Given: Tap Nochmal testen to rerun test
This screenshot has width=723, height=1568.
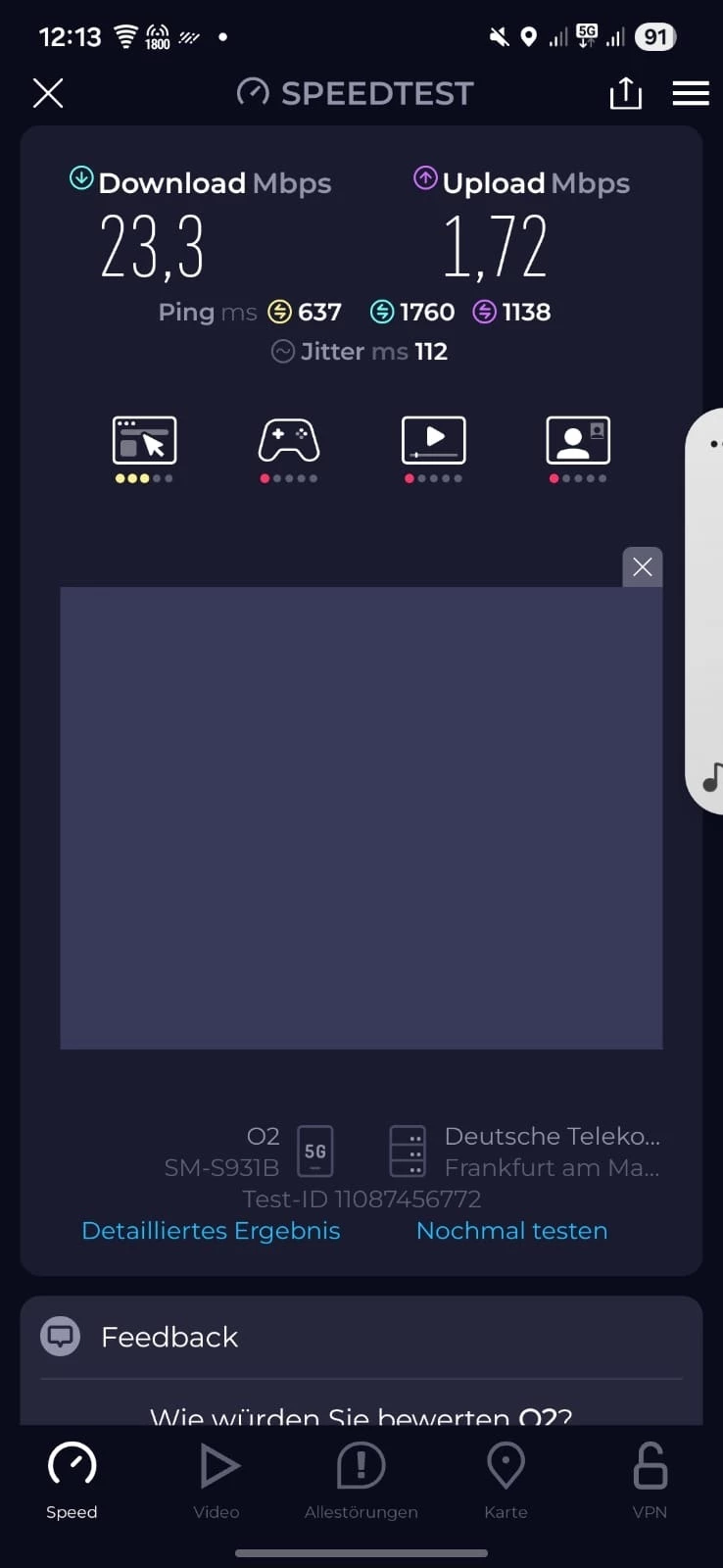Looking at the screenshot, I should click(511, 1230).
